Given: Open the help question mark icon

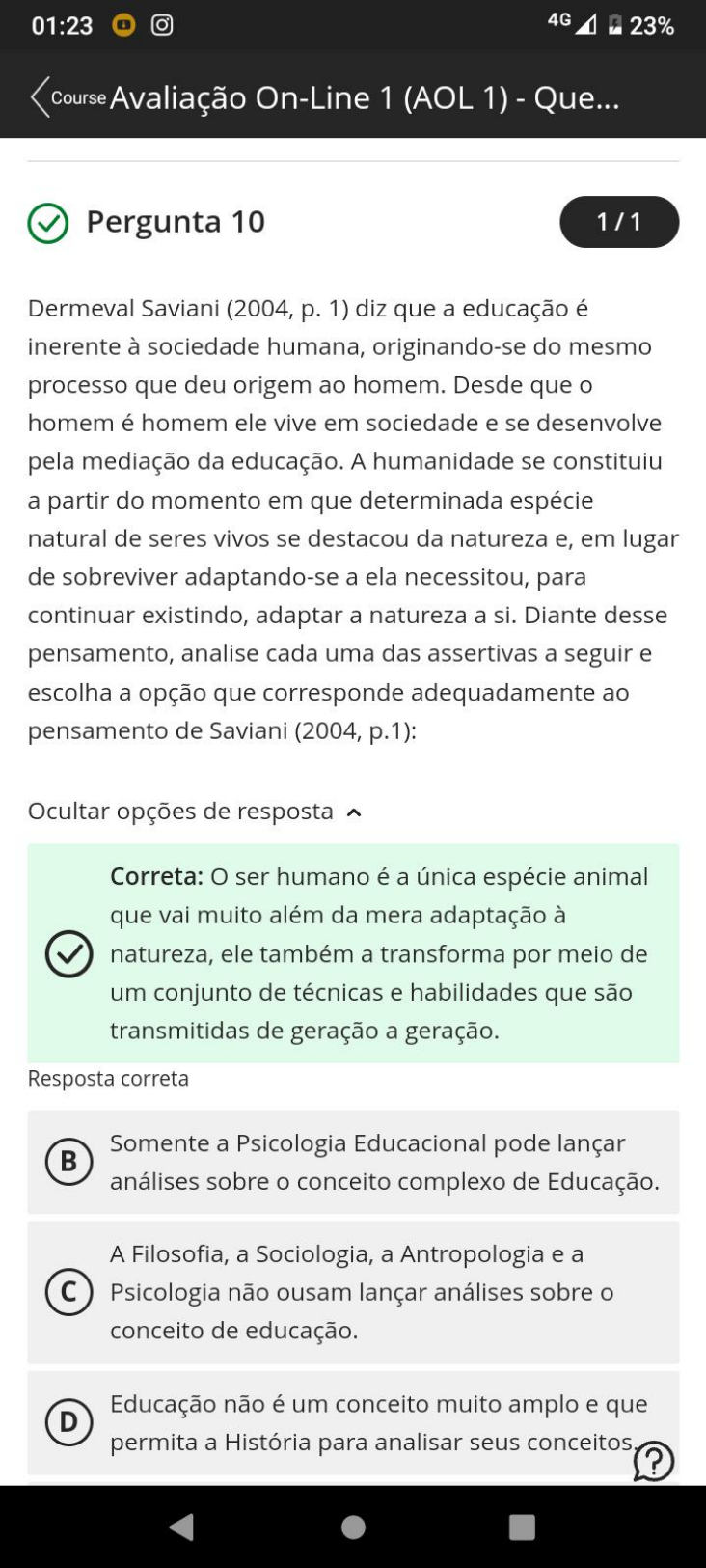Looking at the screenshot, I should tap(653, 1461).
